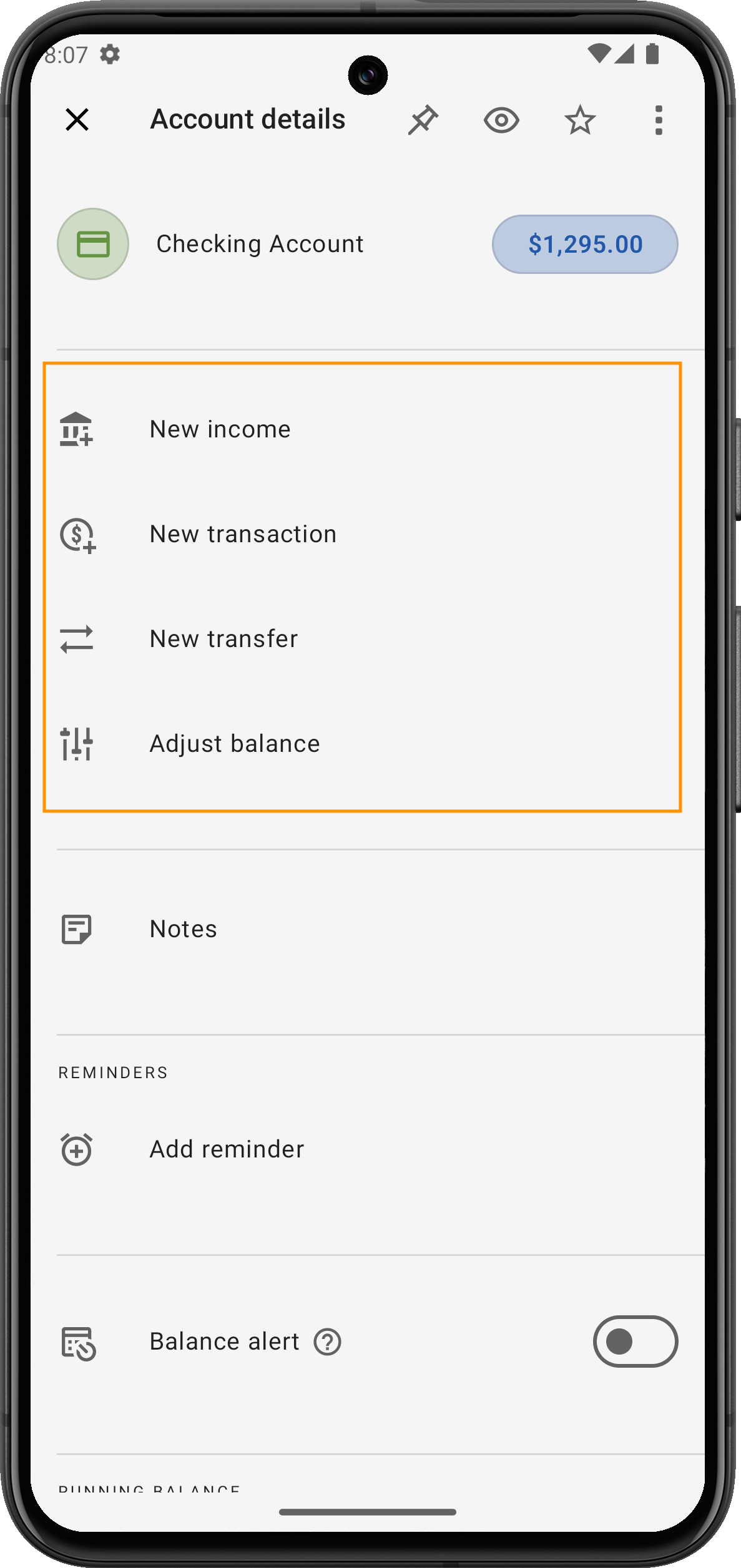Add a reminder

tap(227, 1149)
